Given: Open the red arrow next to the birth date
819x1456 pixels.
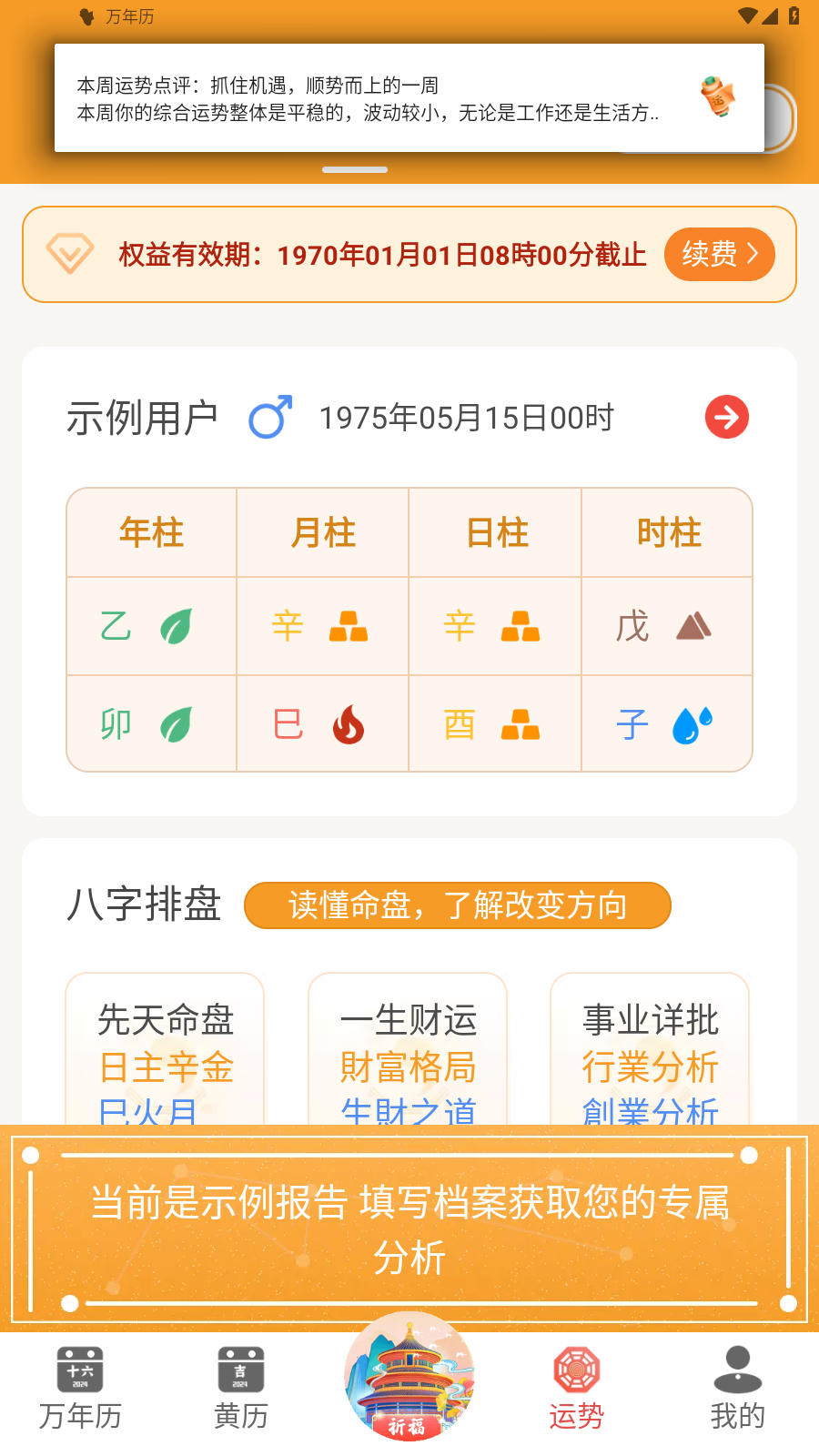Looking at the screenshot, I should coord(726,417).
